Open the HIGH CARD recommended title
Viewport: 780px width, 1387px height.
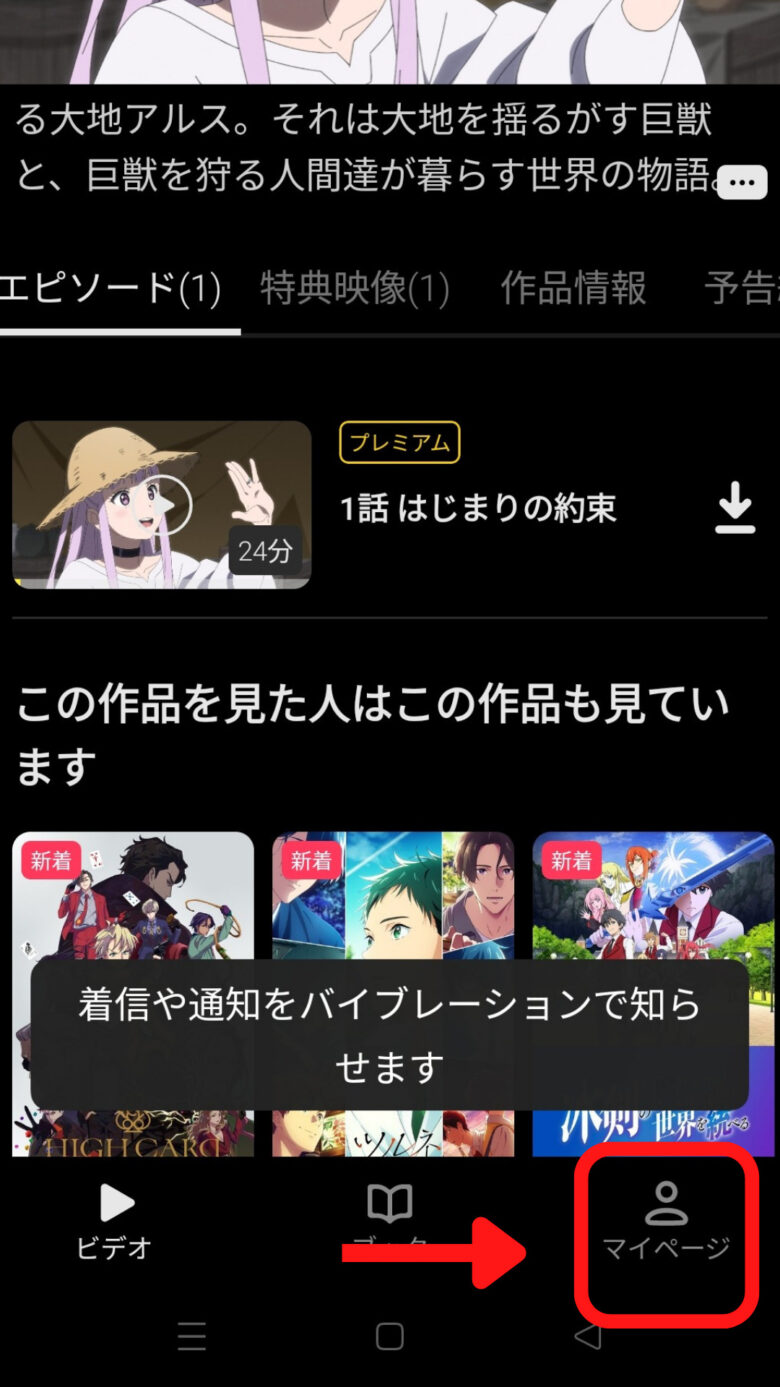[133, 900]
